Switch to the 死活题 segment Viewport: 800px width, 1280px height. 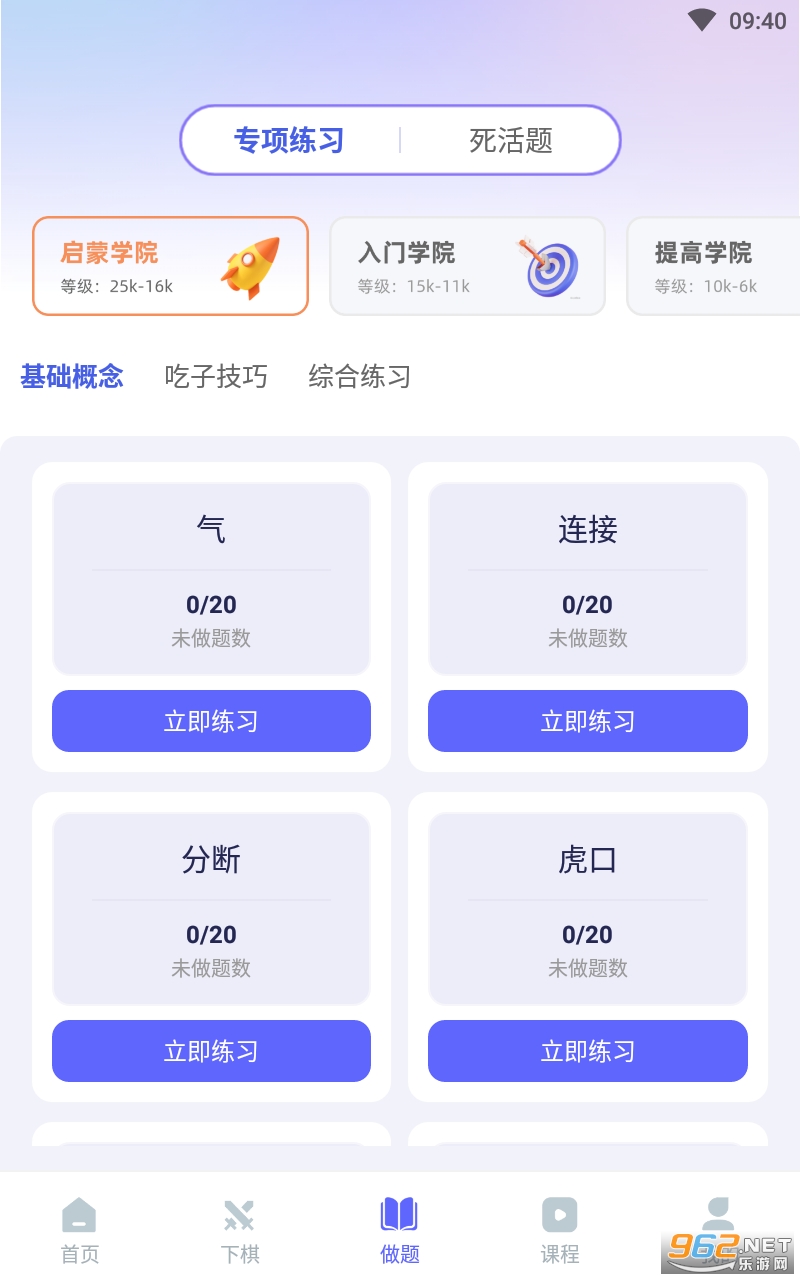pyautogui.click(x=510, y=140)
